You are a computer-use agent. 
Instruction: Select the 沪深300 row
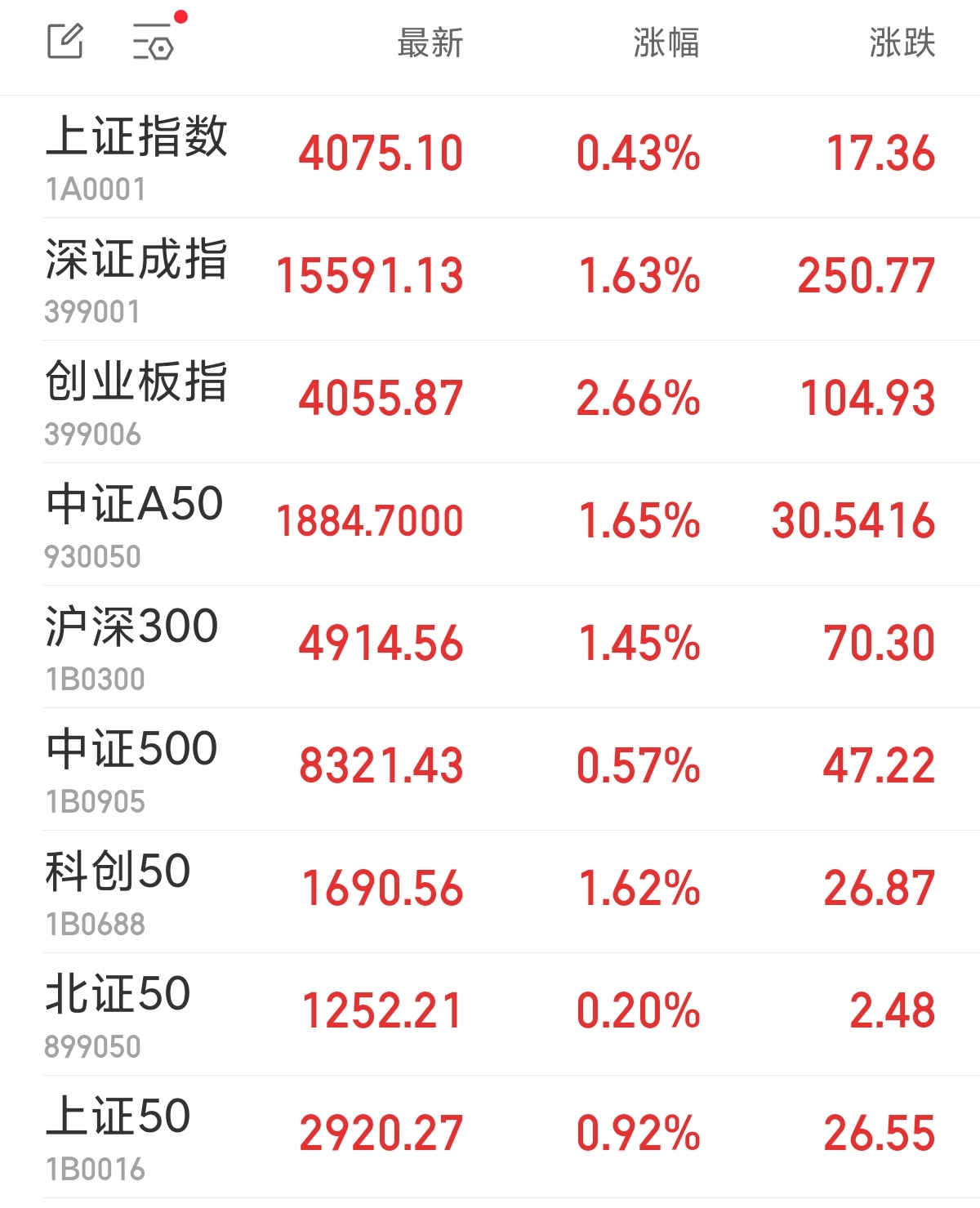click(x=490, y=647)
